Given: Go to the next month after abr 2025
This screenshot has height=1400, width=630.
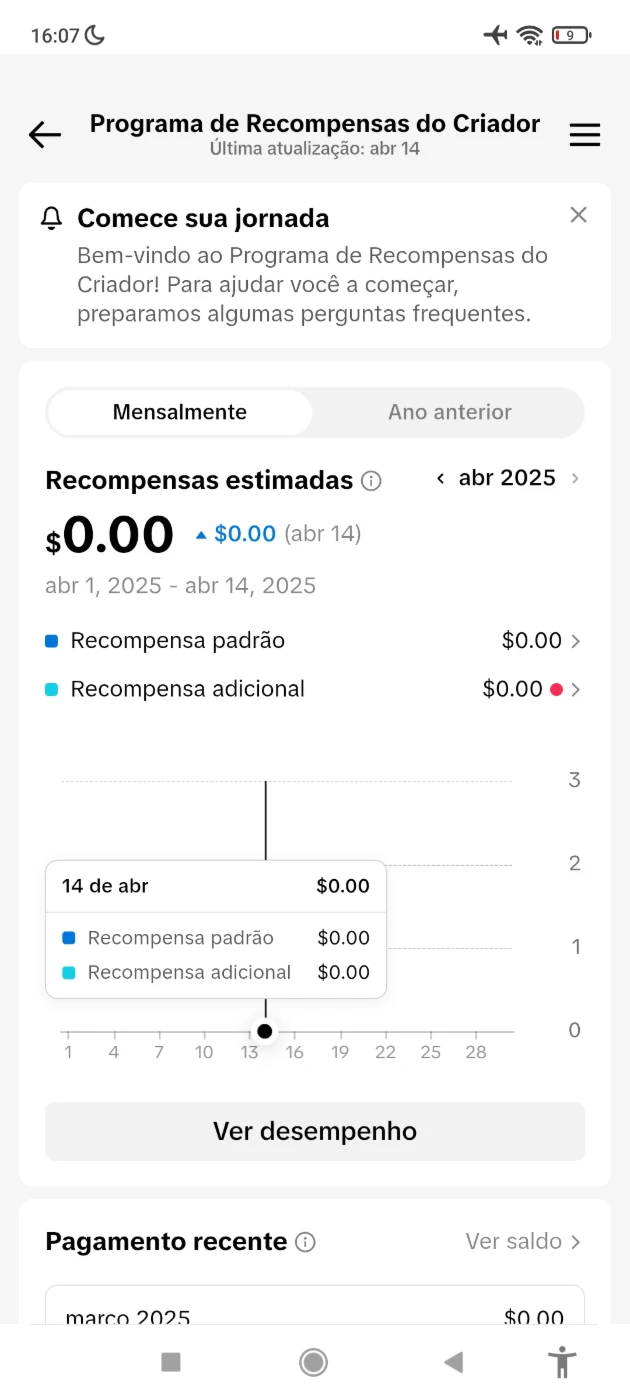Looking at the screenshot, I should (x=575, y=479).
